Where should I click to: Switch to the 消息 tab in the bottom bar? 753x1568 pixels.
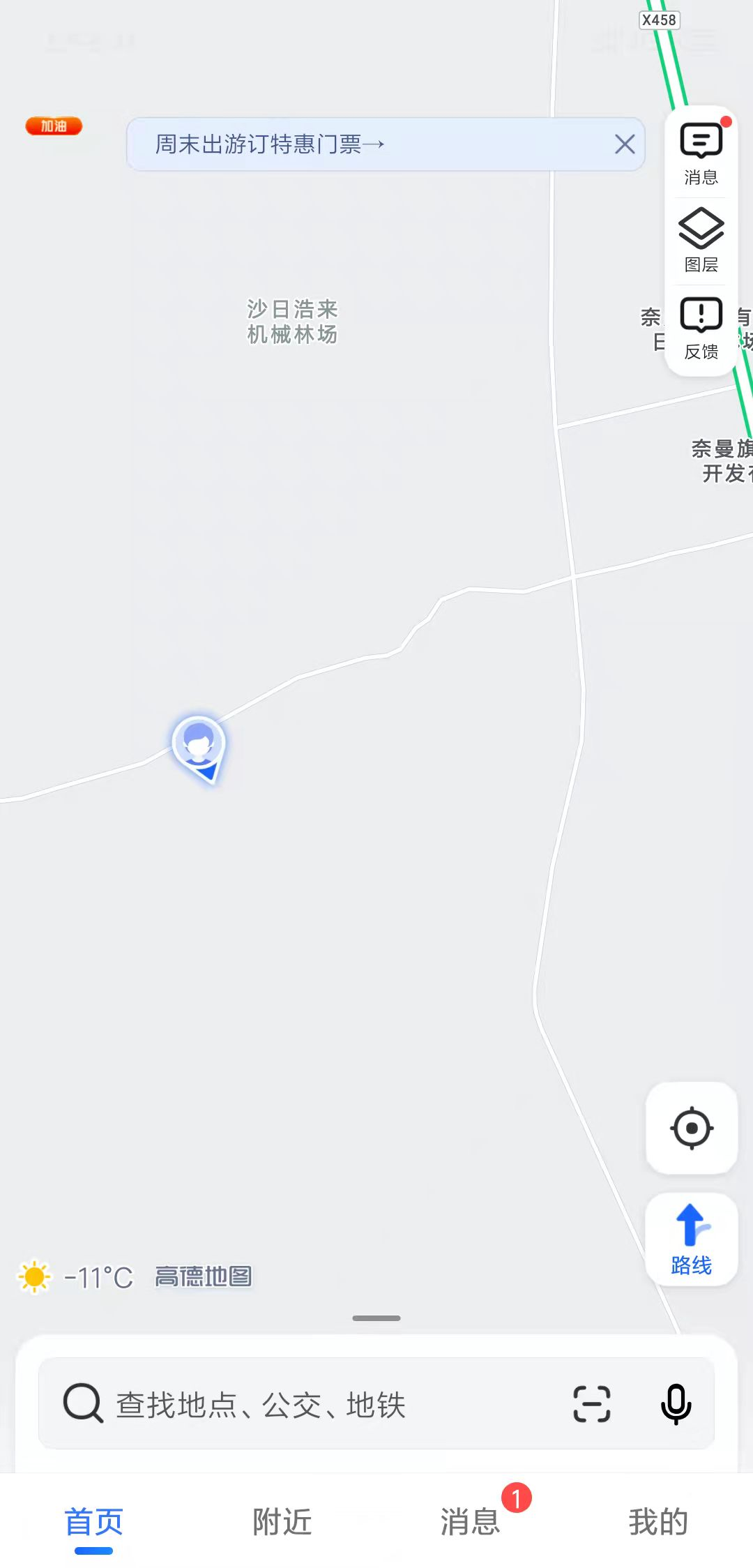point(471,1522)
